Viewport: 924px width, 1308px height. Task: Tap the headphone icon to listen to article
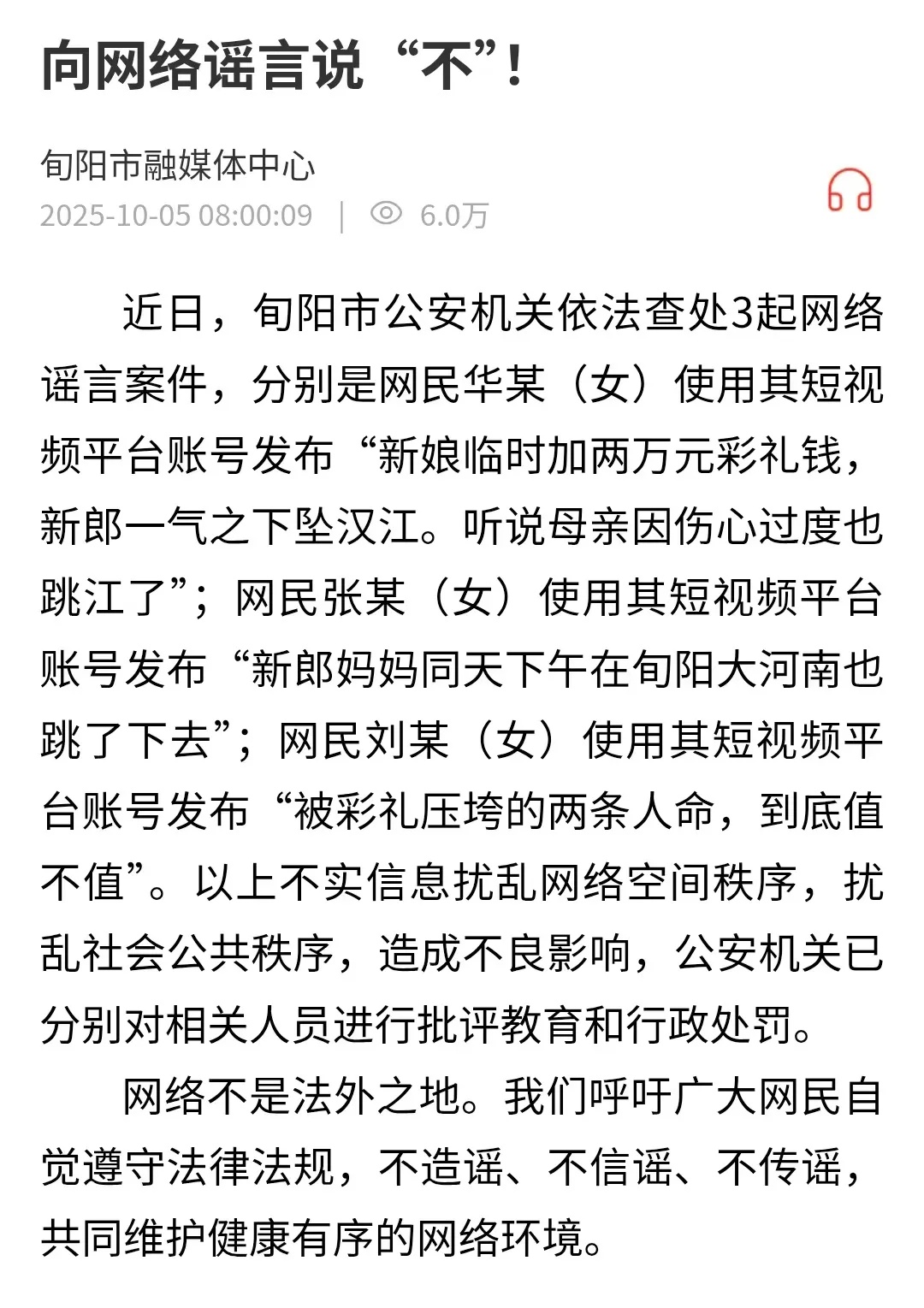tap(849, 190)
